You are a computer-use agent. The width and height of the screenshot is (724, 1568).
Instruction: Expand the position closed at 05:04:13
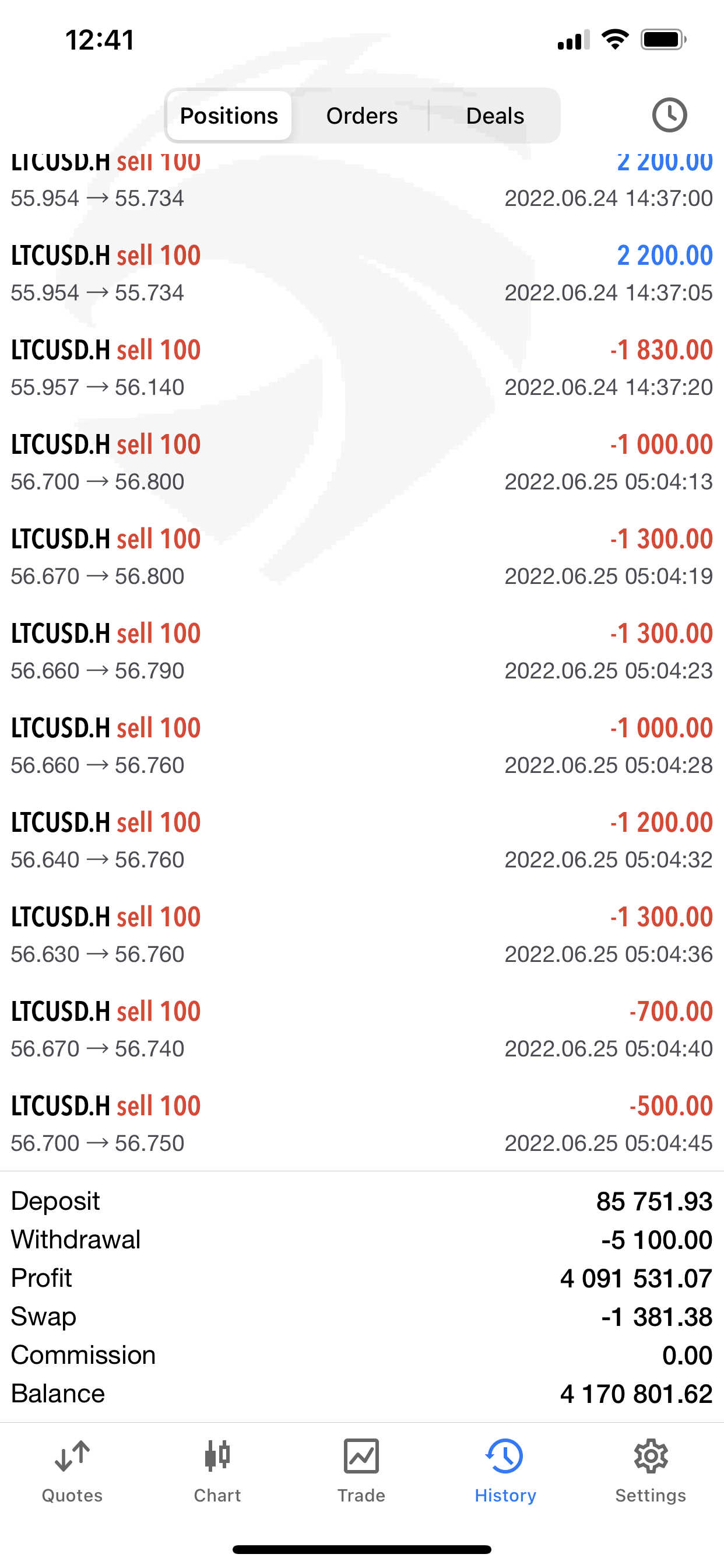pyautogui.click(x=362, y=462)
